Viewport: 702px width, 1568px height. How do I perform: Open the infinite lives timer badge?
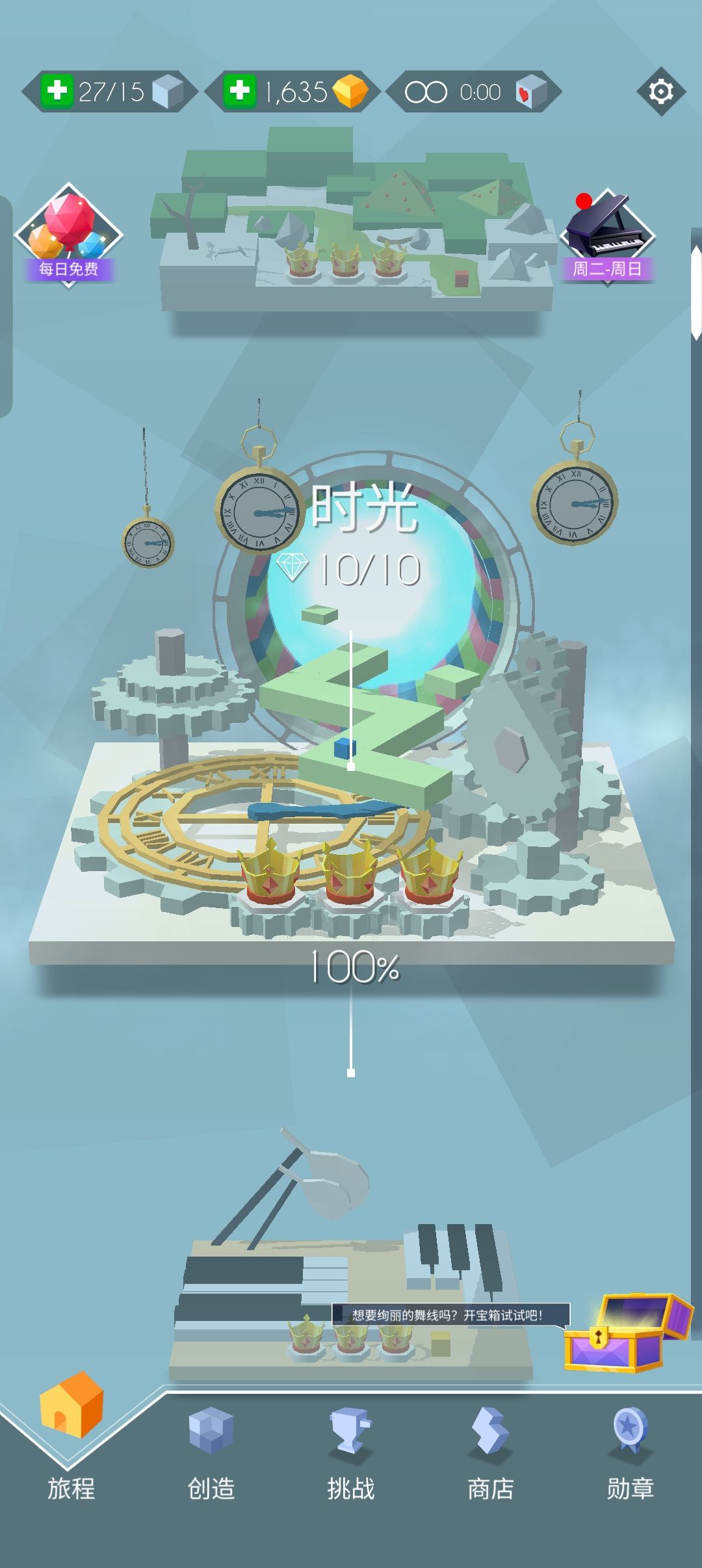pos(474,92)
